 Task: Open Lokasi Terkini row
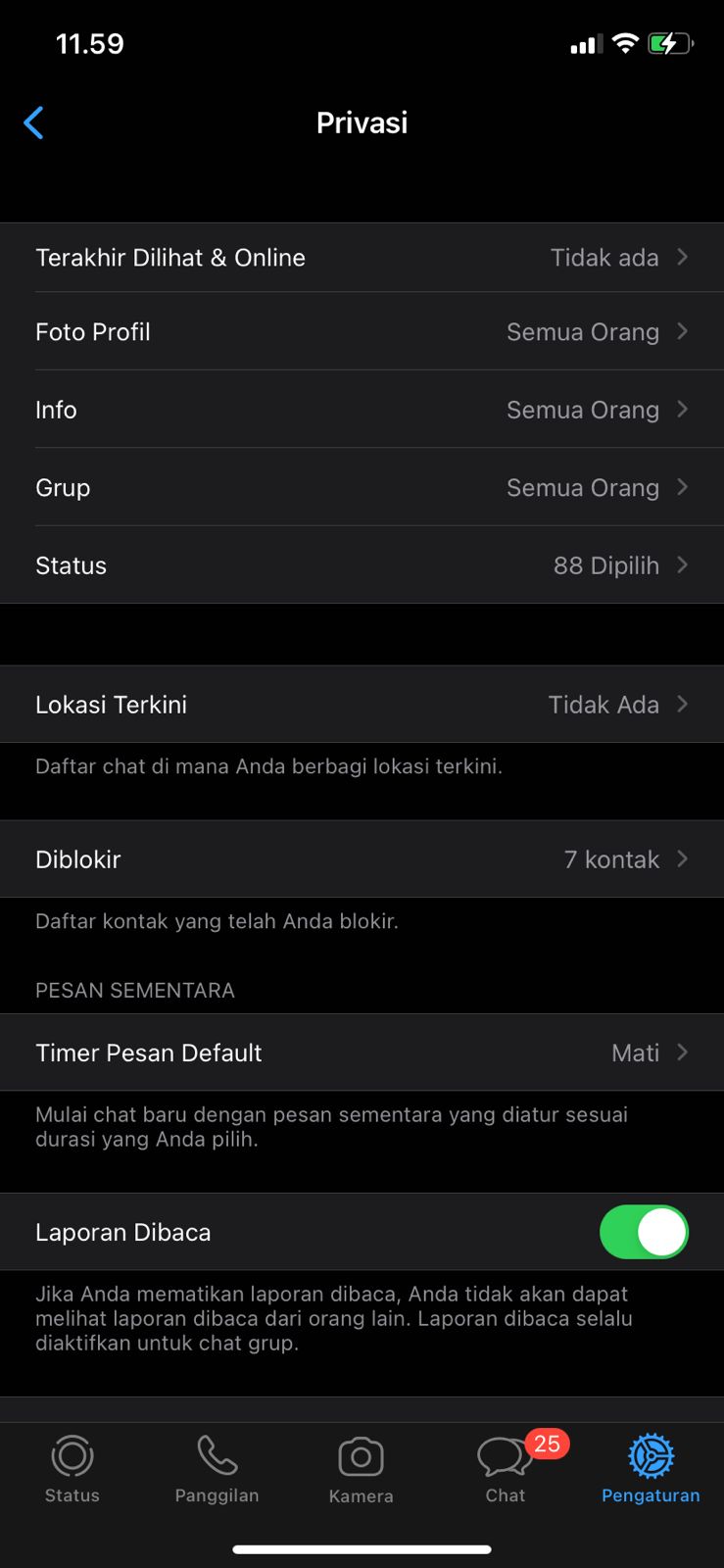362,704
